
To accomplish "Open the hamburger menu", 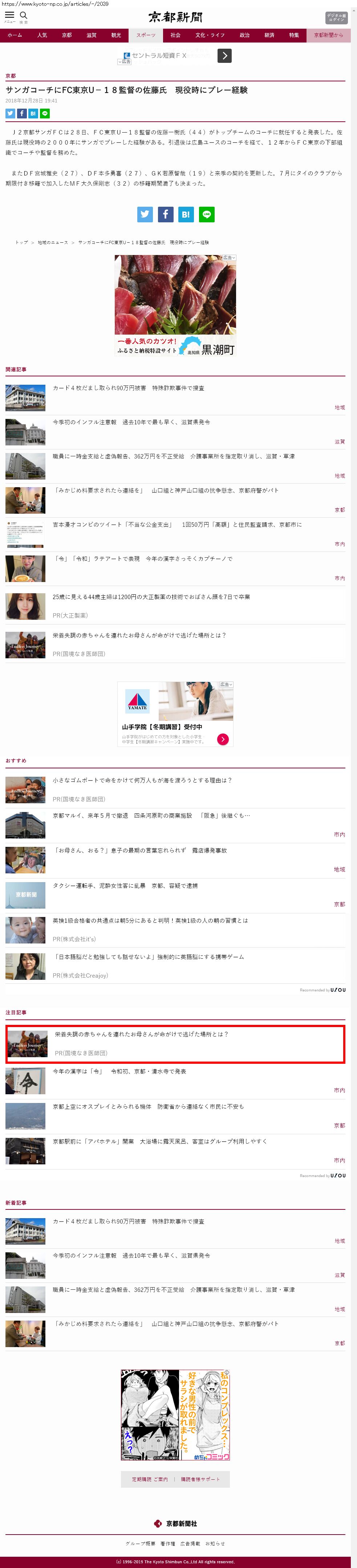I will click(x=9, y=16).
